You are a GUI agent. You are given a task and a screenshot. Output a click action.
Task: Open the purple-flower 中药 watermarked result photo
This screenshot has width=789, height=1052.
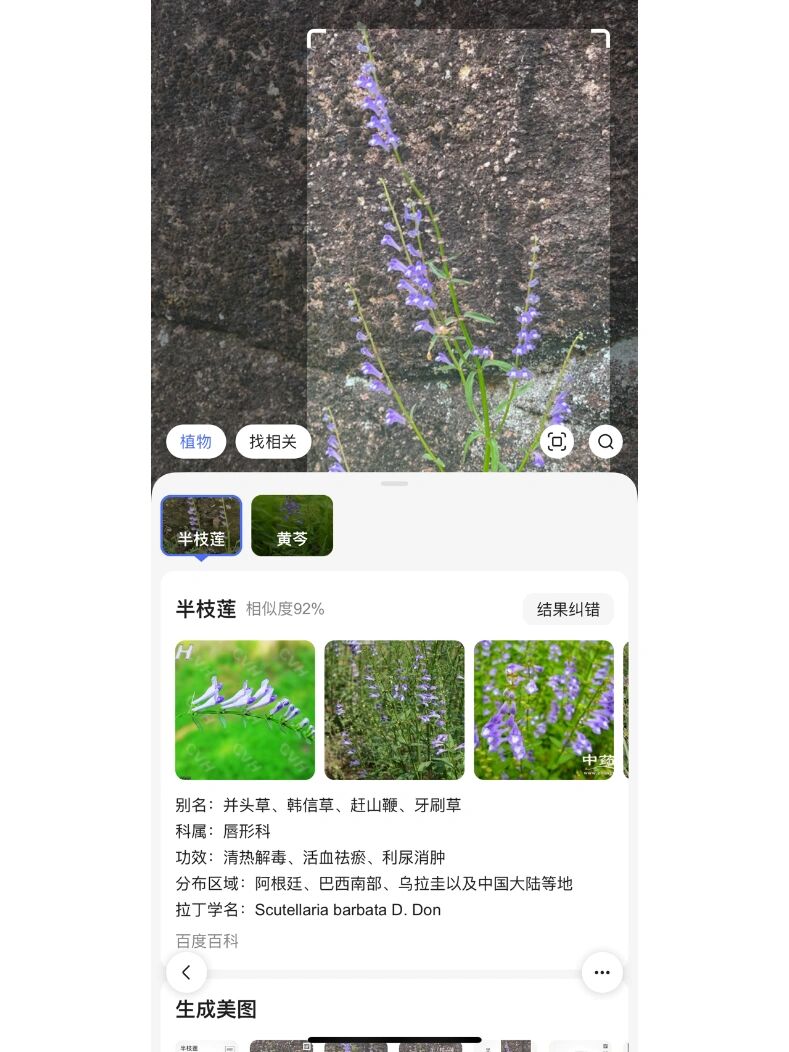[x=544, y=710]
